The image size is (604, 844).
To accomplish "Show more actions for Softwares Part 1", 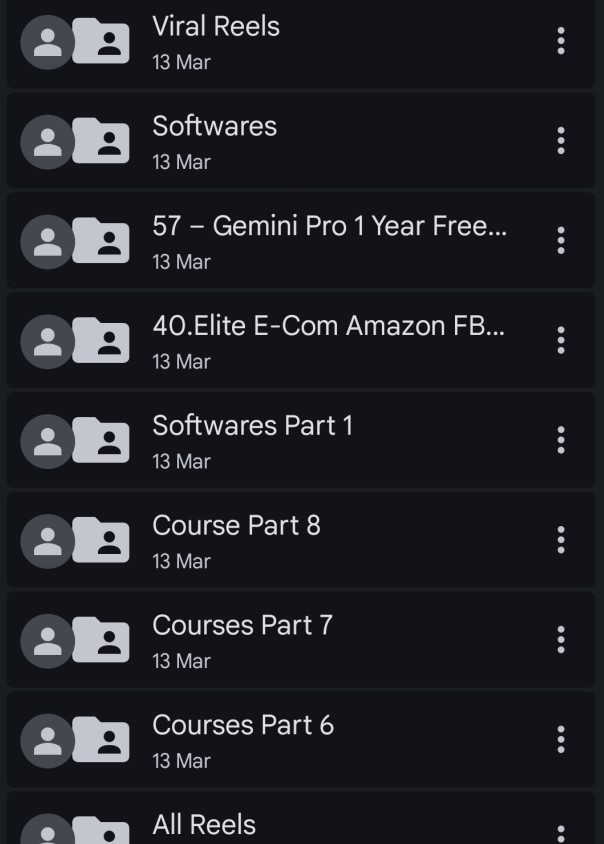I will pos(561,440).
